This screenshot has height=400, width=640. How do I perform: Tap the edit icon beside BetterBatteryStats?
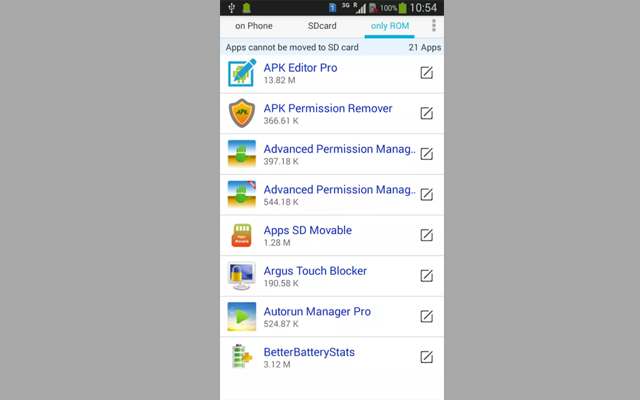(x=427, y=357)
